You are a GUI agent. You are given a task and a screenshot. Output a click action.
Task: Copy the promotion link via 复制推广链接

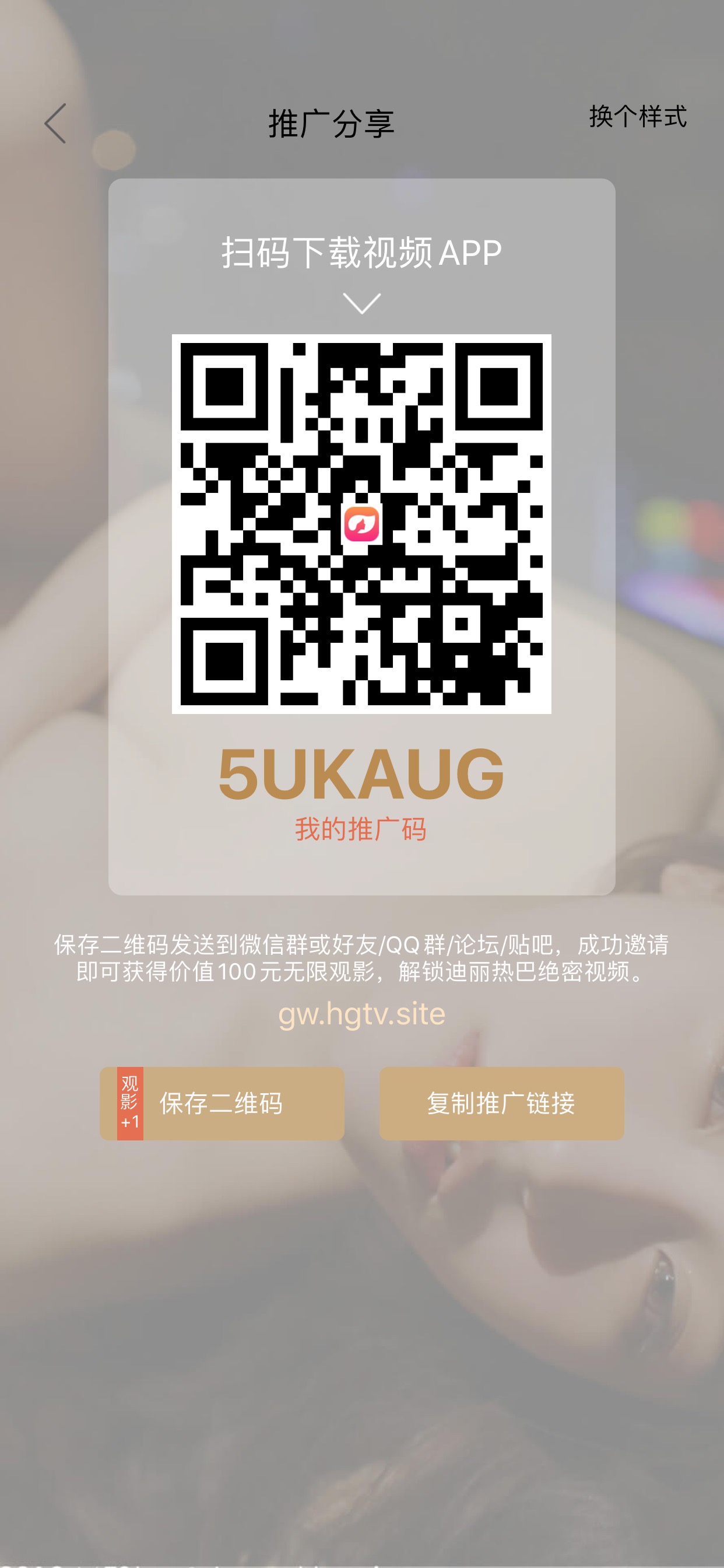click(x=501, y=1103)
